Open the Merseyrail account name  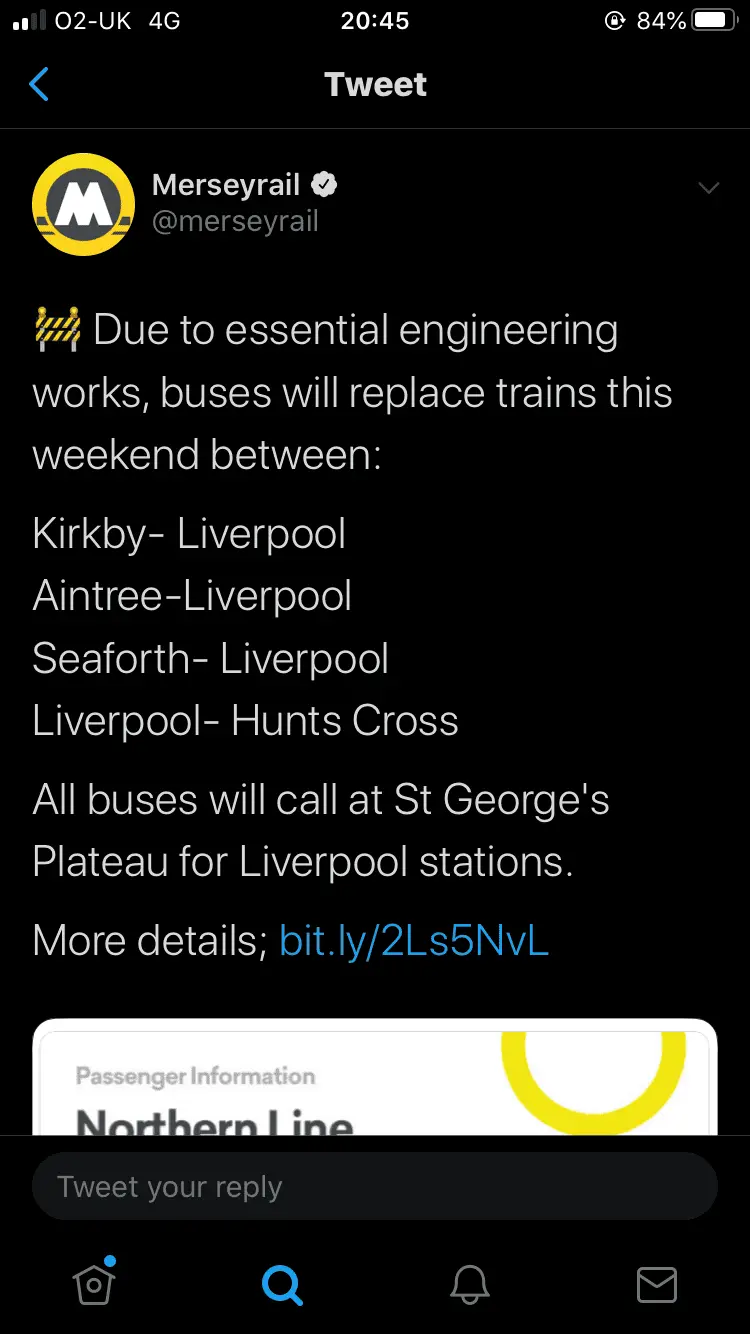(227, 185)
